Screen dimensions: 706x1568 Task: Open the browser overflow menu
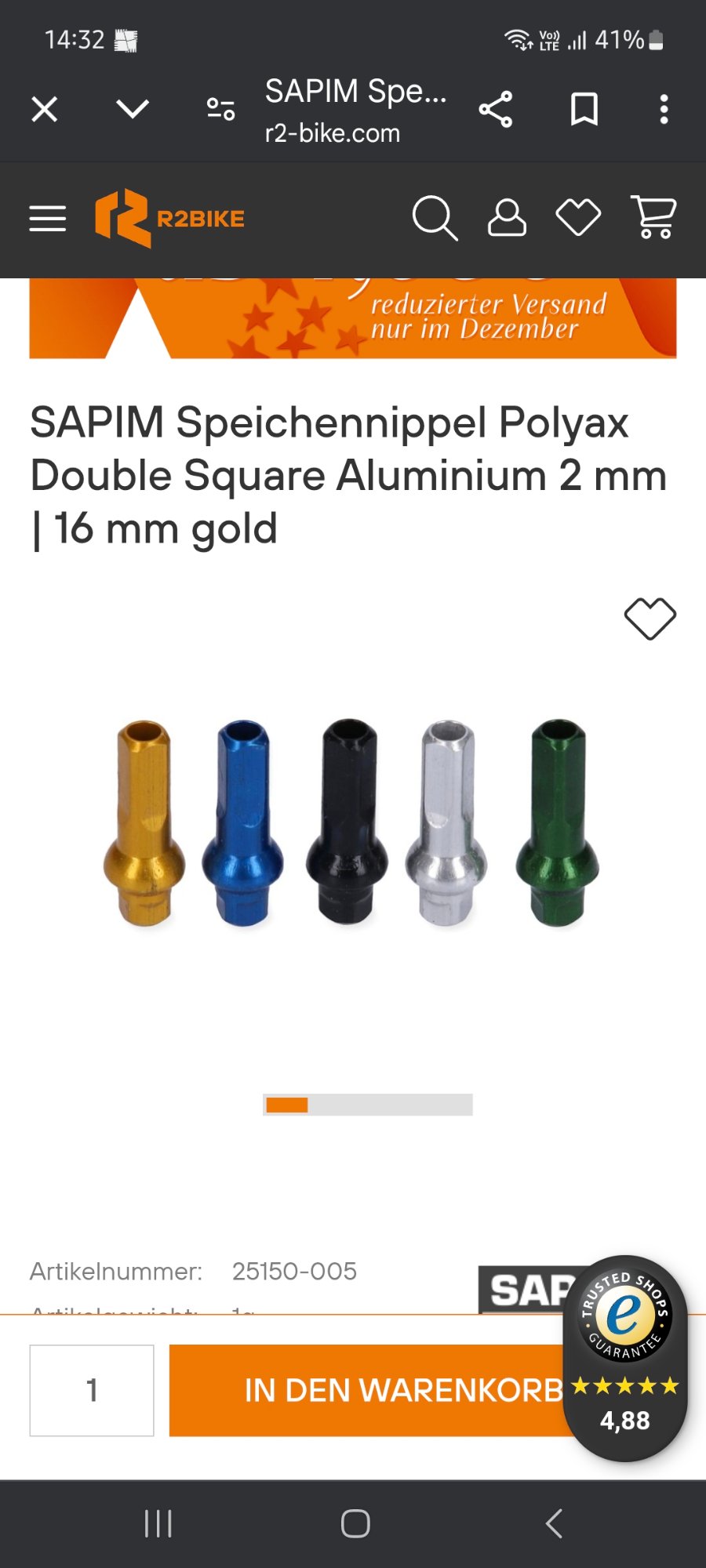click(664, 109)
